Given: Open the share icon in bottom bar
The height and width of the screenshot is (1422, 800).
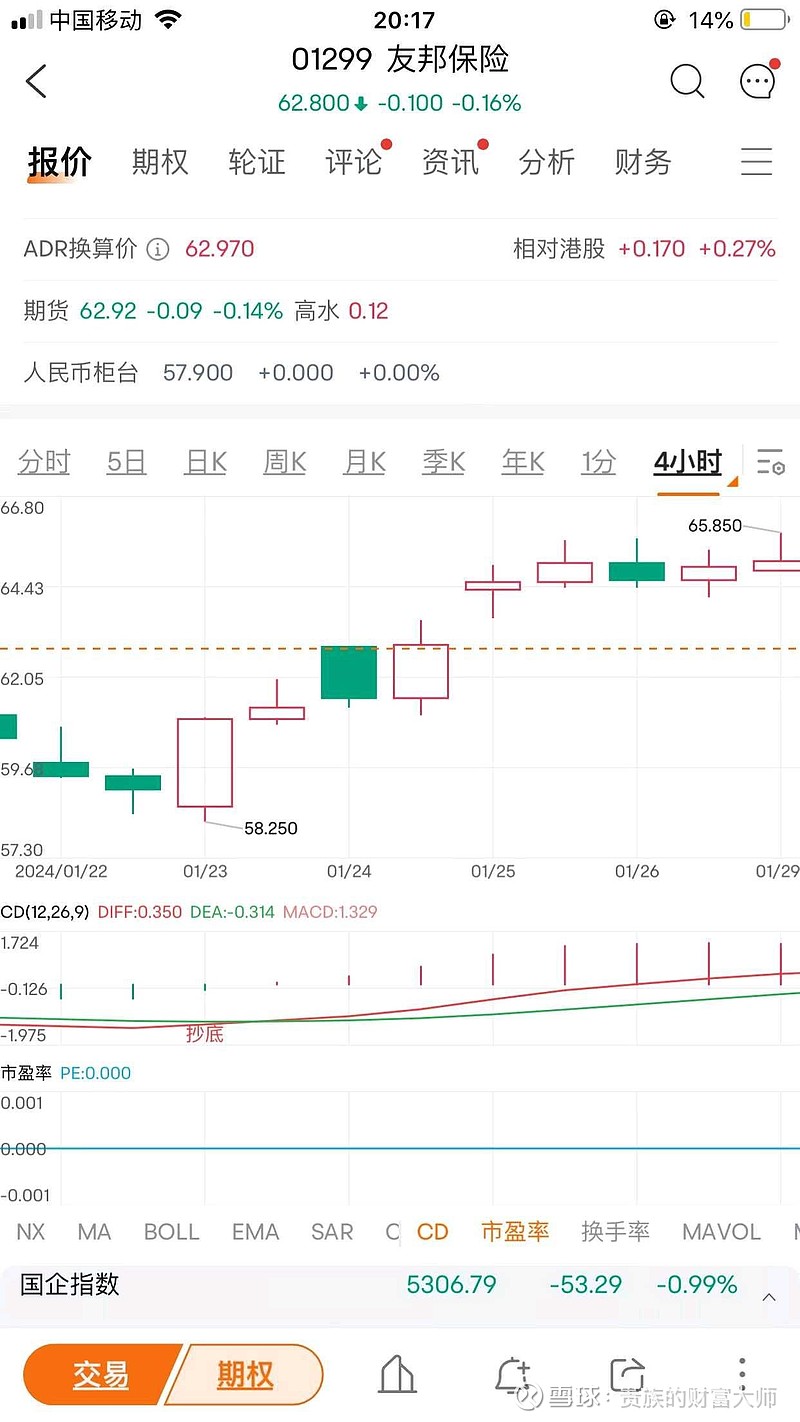Looking at the screenshot, I should 627,1374.
